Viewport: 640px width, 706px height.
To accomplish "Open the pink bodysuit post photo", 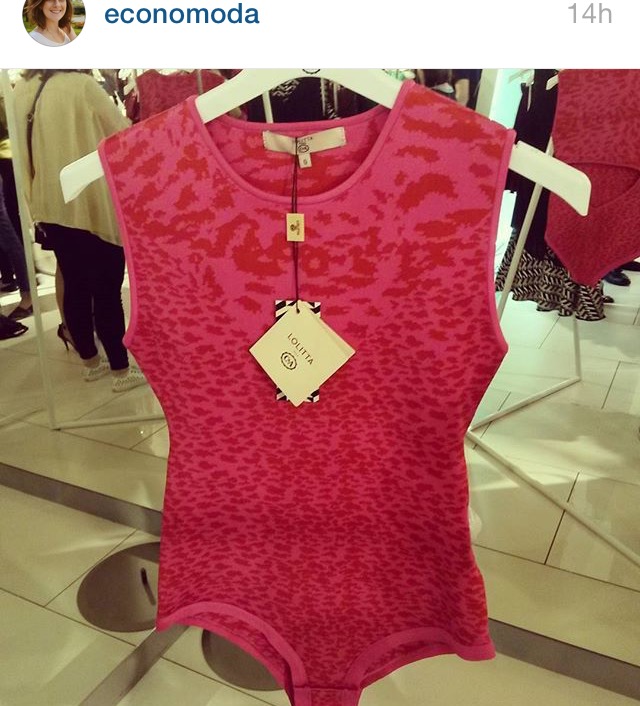I will click(x=320, y=390).
